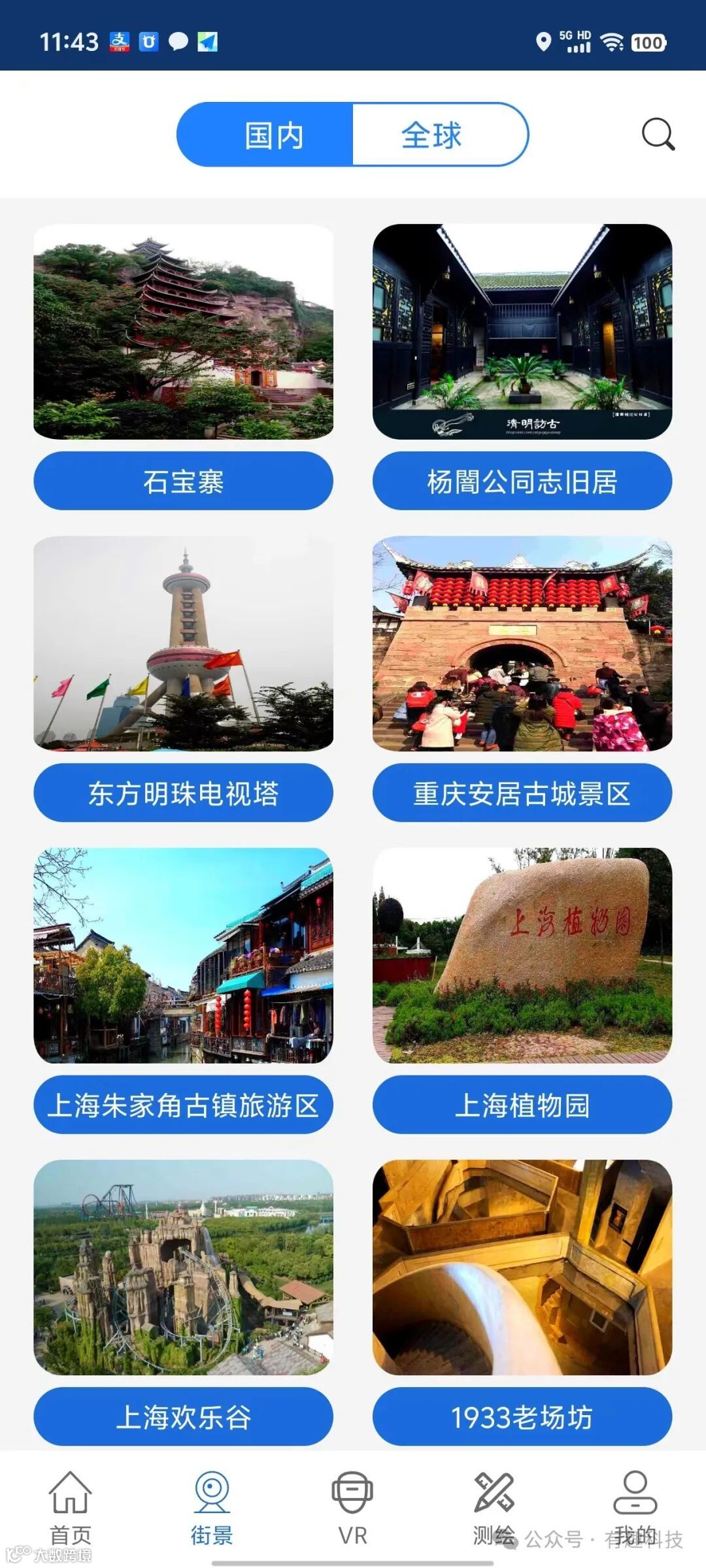Tap the 东方明珠电视塔 photo card
This screenshot has width=706, height=1568.
click(x=183, y=644)
